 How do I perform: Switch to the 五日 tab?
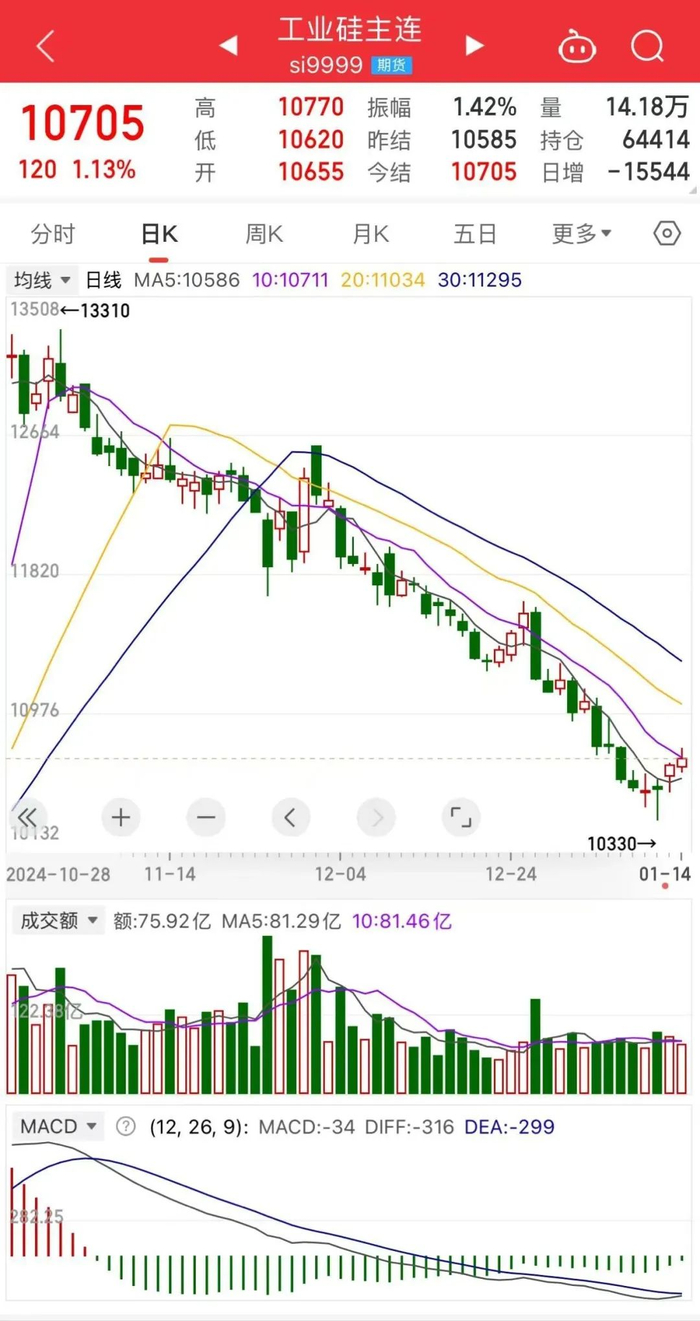point(475,234)
